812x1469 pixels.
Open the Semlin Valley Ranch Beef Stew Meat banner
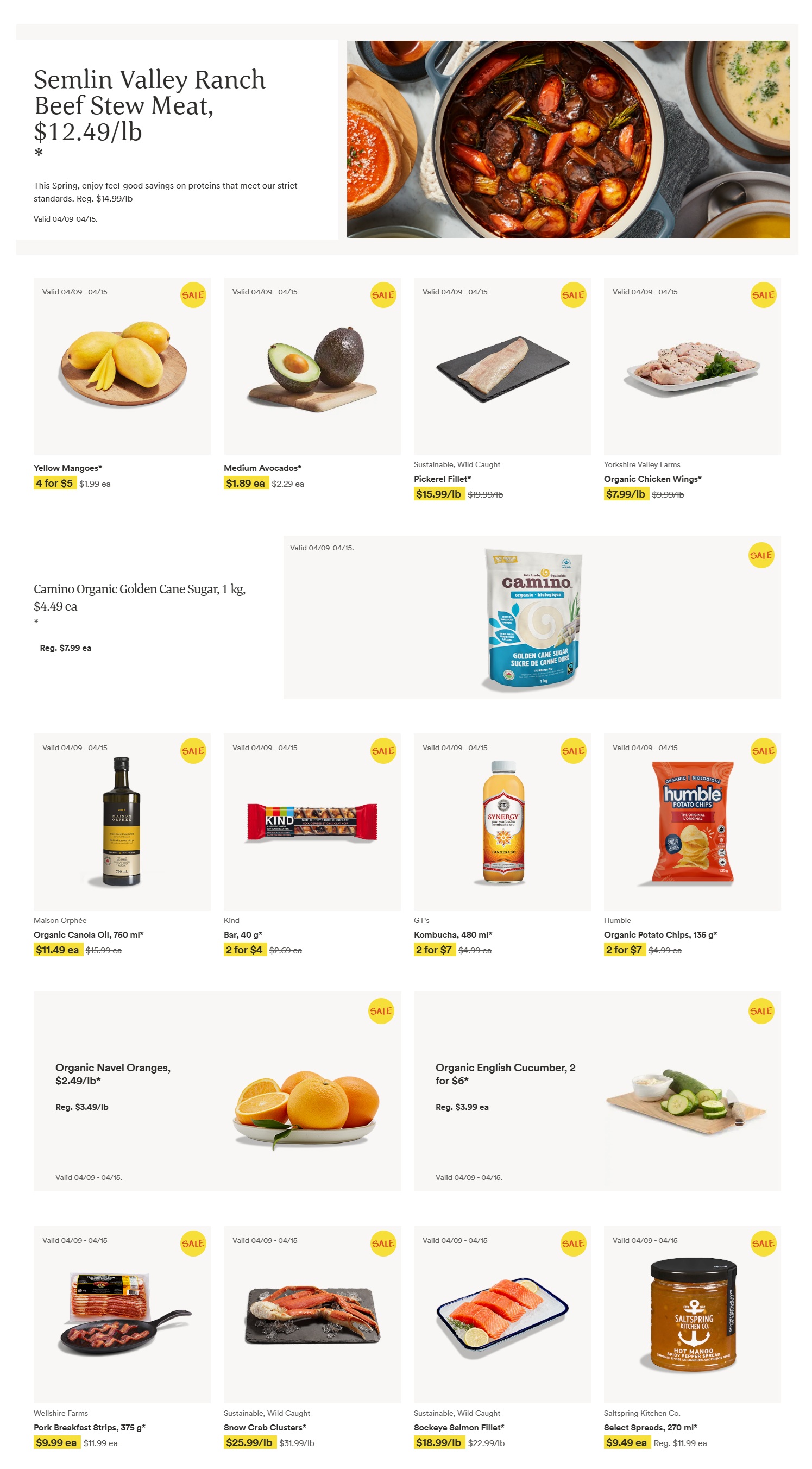click(407, 139)
